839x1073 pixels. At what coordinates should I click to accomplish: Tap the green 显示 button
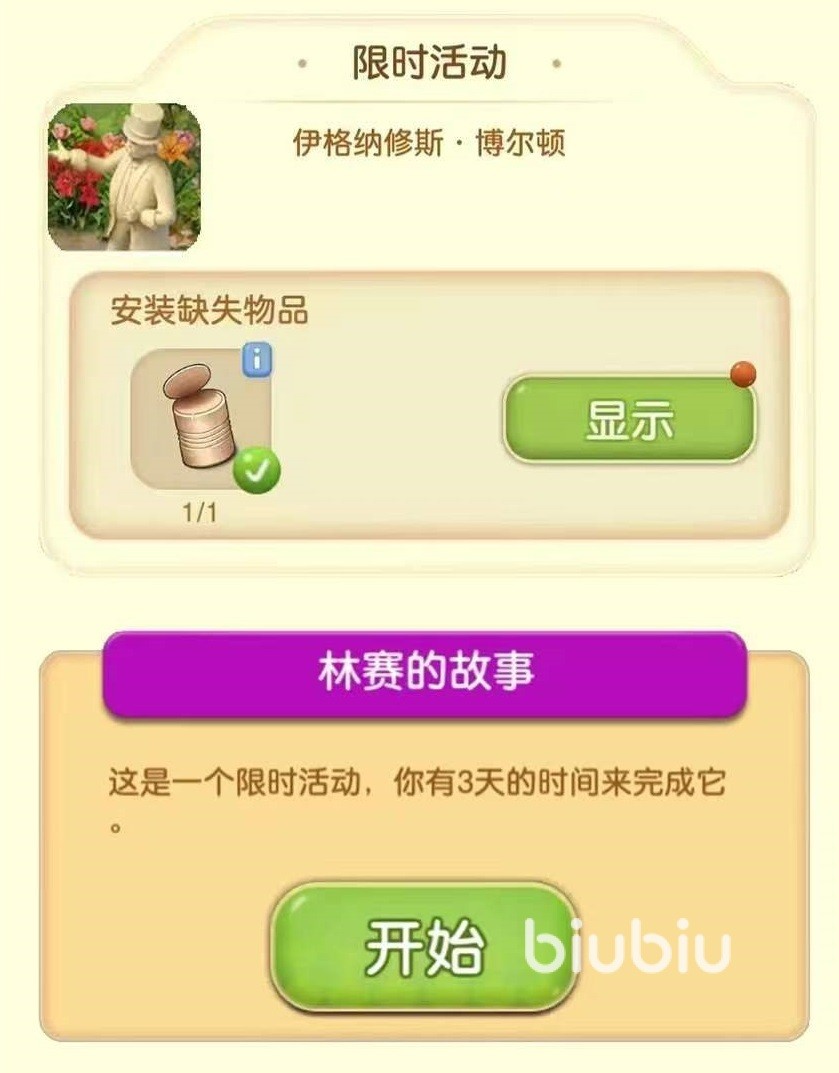click(629, 419)
